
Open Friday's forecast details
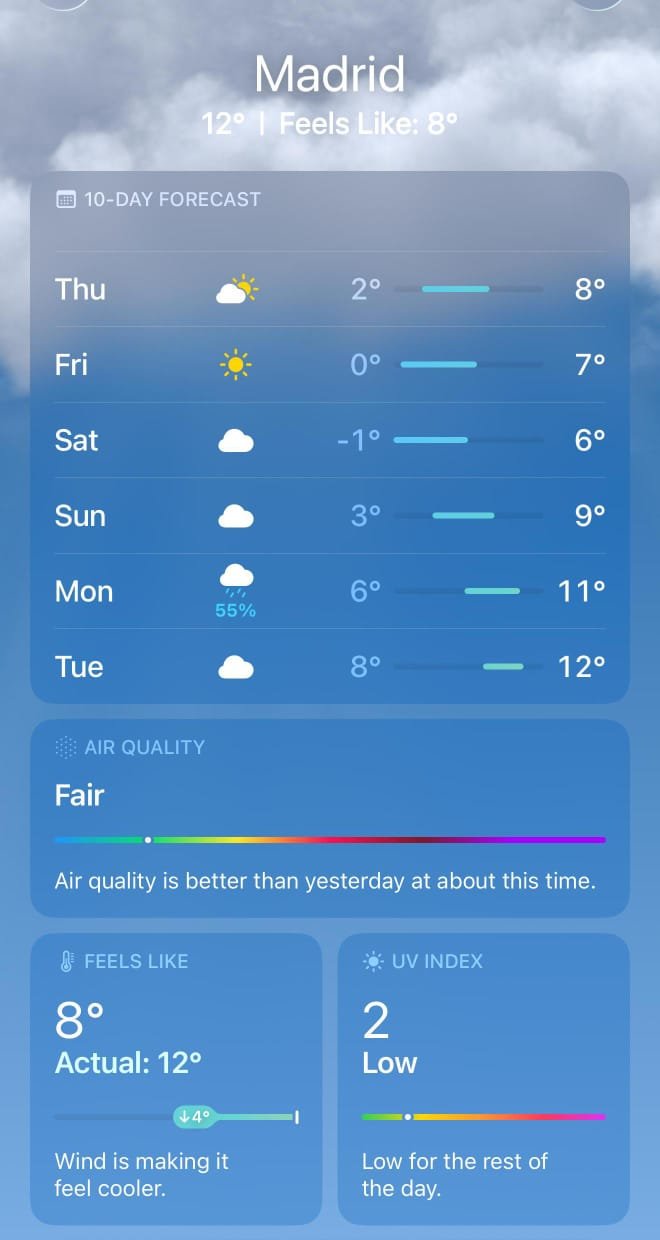coord(330,365)
